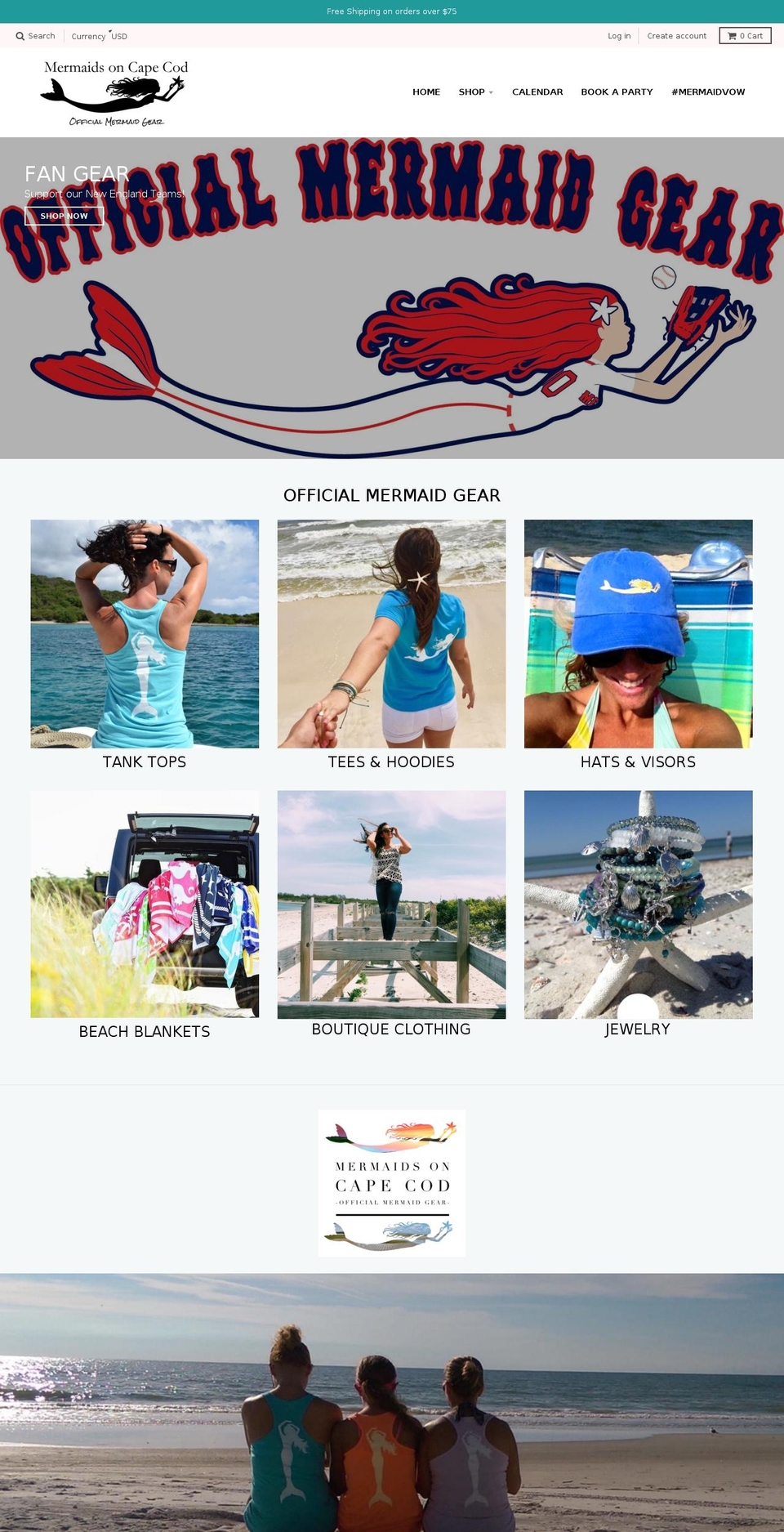Open the TEES & HOODIES collection image
784x1532 pixels.
tap(391, 633)
